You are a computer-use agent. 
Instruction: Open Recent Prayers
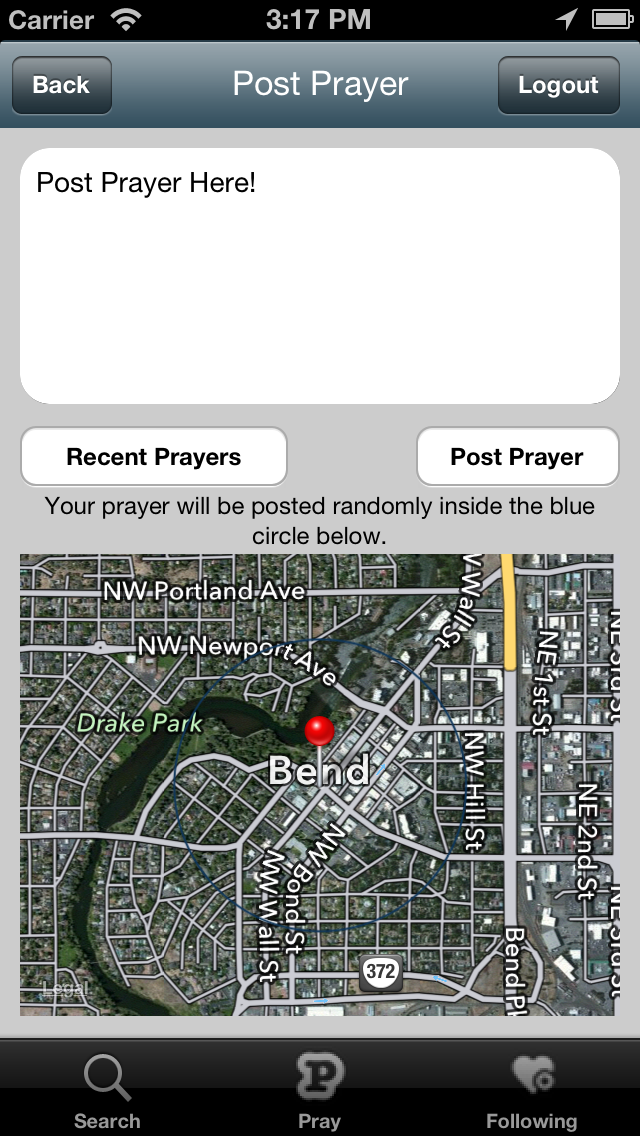pos(154,456)
